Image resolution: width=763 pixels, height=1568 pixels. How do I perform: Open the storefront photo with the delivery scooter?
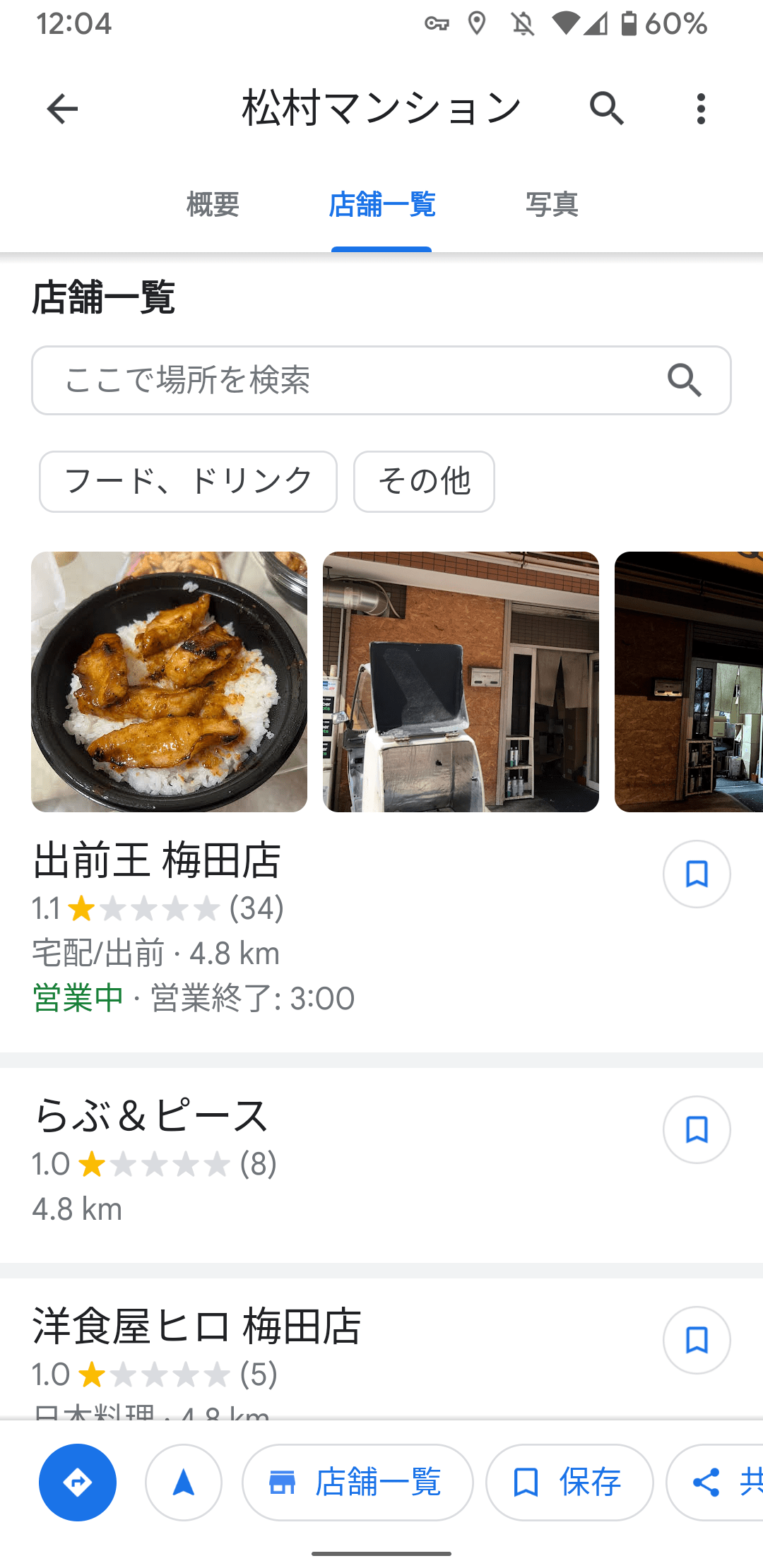coord(461,682)
